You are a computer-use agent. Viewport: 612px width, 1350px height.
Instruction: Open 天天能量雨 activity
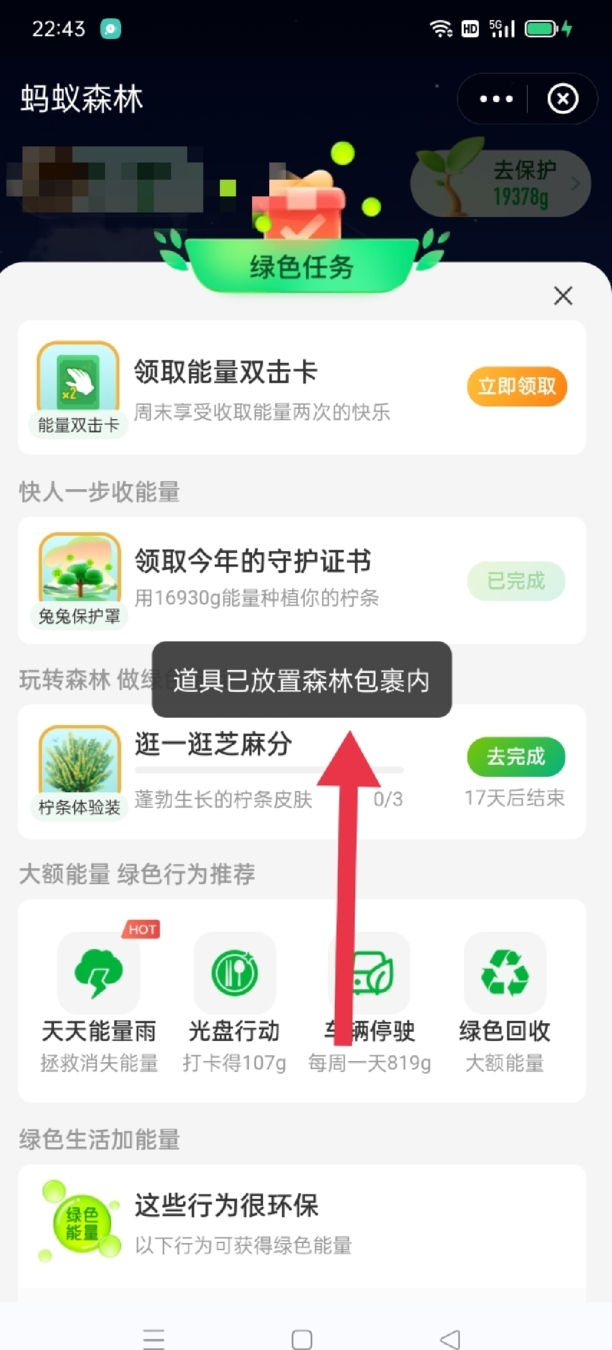pyautogui.click(x=99, y=1002)
